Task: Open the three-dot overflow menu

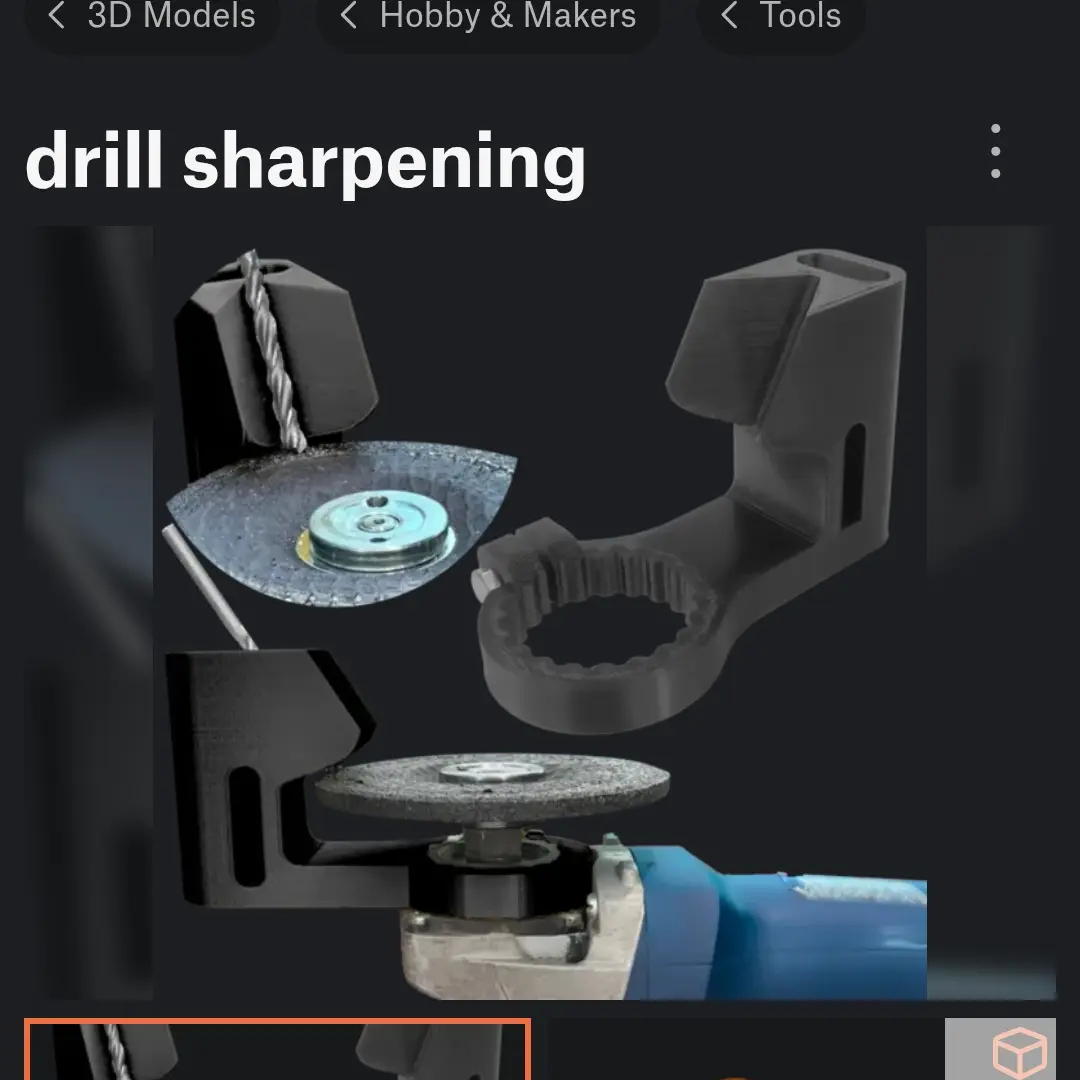Action: tap(995, 152)
